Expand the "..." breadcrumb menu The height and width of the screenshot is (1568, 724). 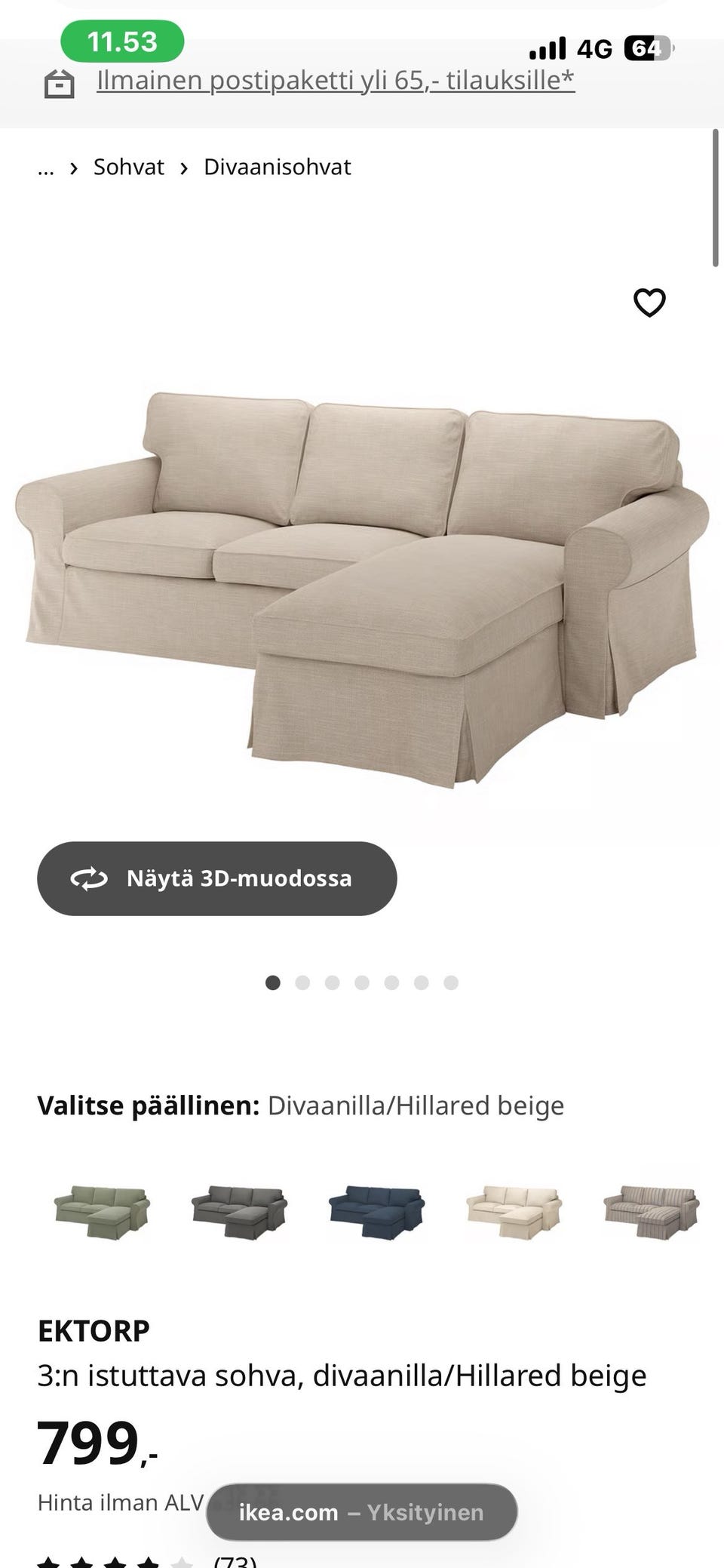point(45,168)
